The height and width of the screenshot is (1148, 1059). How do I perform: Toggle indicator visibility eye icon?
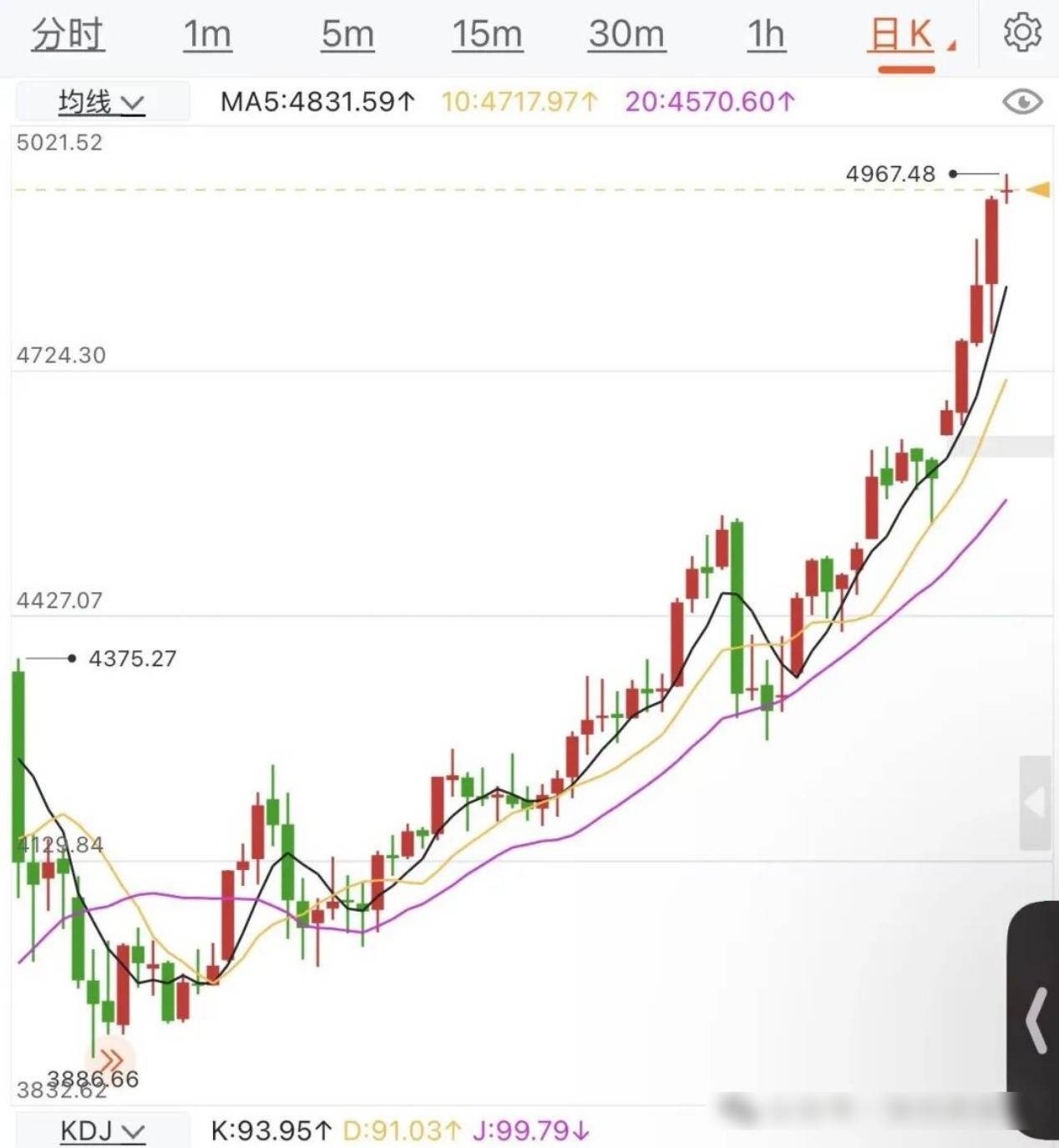(x=1022, y=102)
